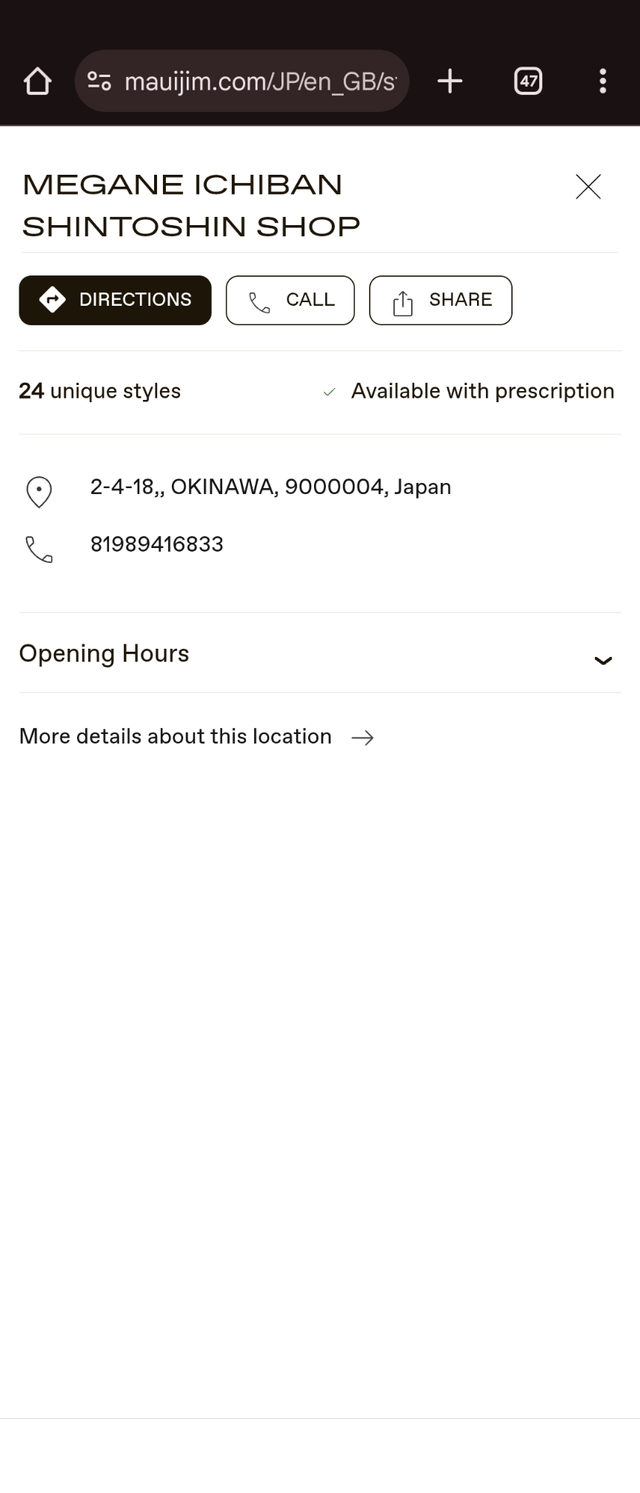
Task: Open the browser overflow menu
Action: click(602, 81)
